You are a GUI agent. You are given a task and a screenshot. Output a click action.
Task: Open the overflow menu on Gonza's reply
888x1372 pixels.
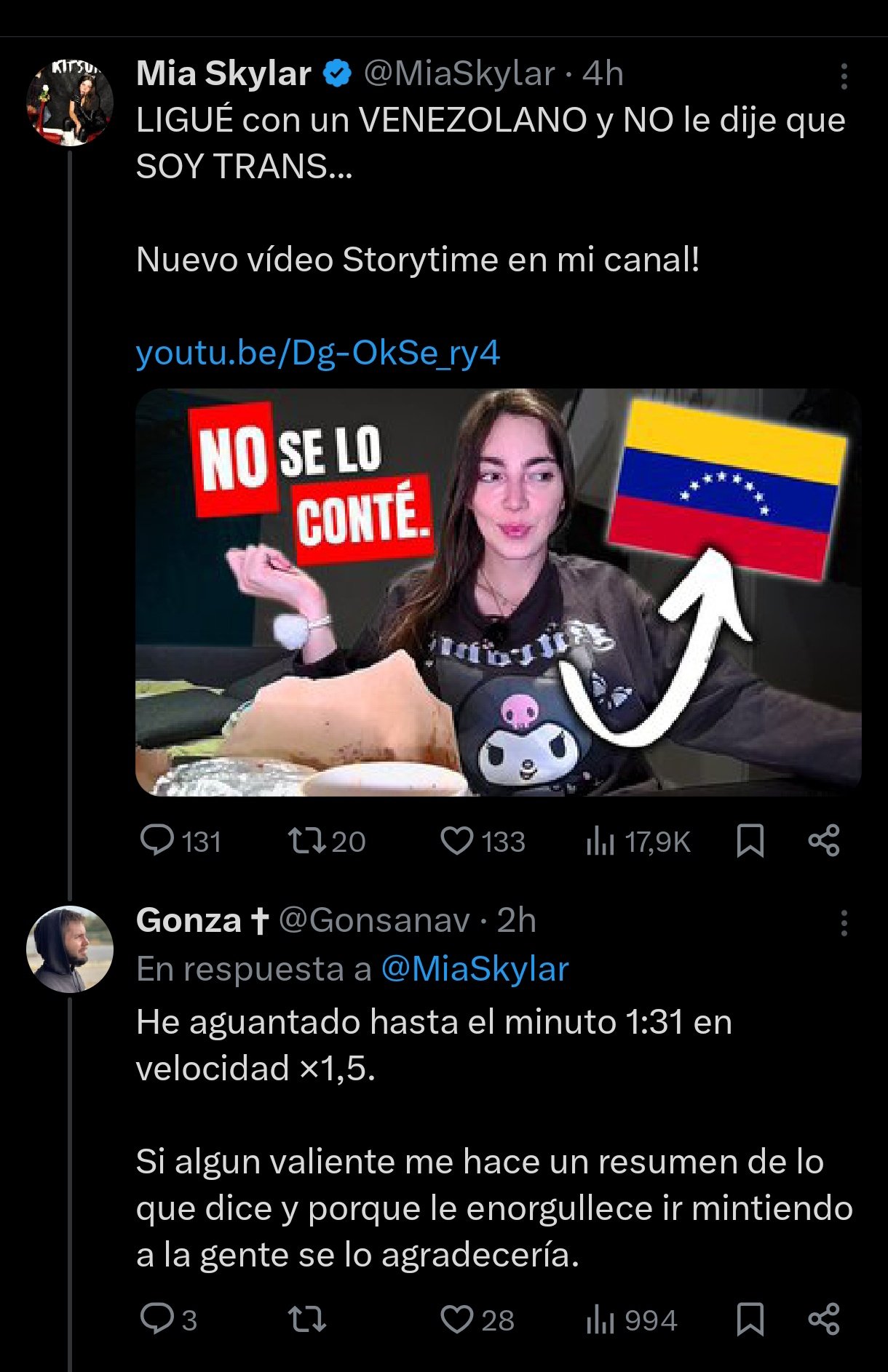tap(844, 923)
